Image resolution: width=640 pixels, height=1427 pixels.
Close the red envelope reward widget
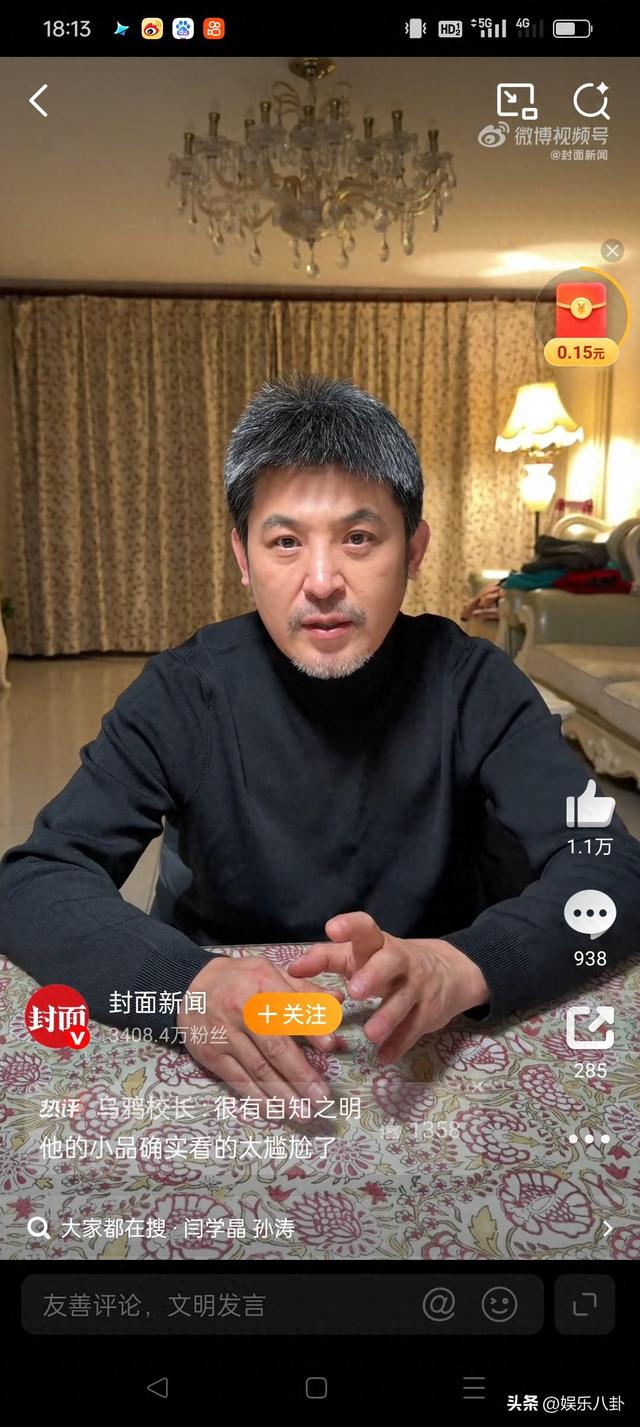pos(612,251)
